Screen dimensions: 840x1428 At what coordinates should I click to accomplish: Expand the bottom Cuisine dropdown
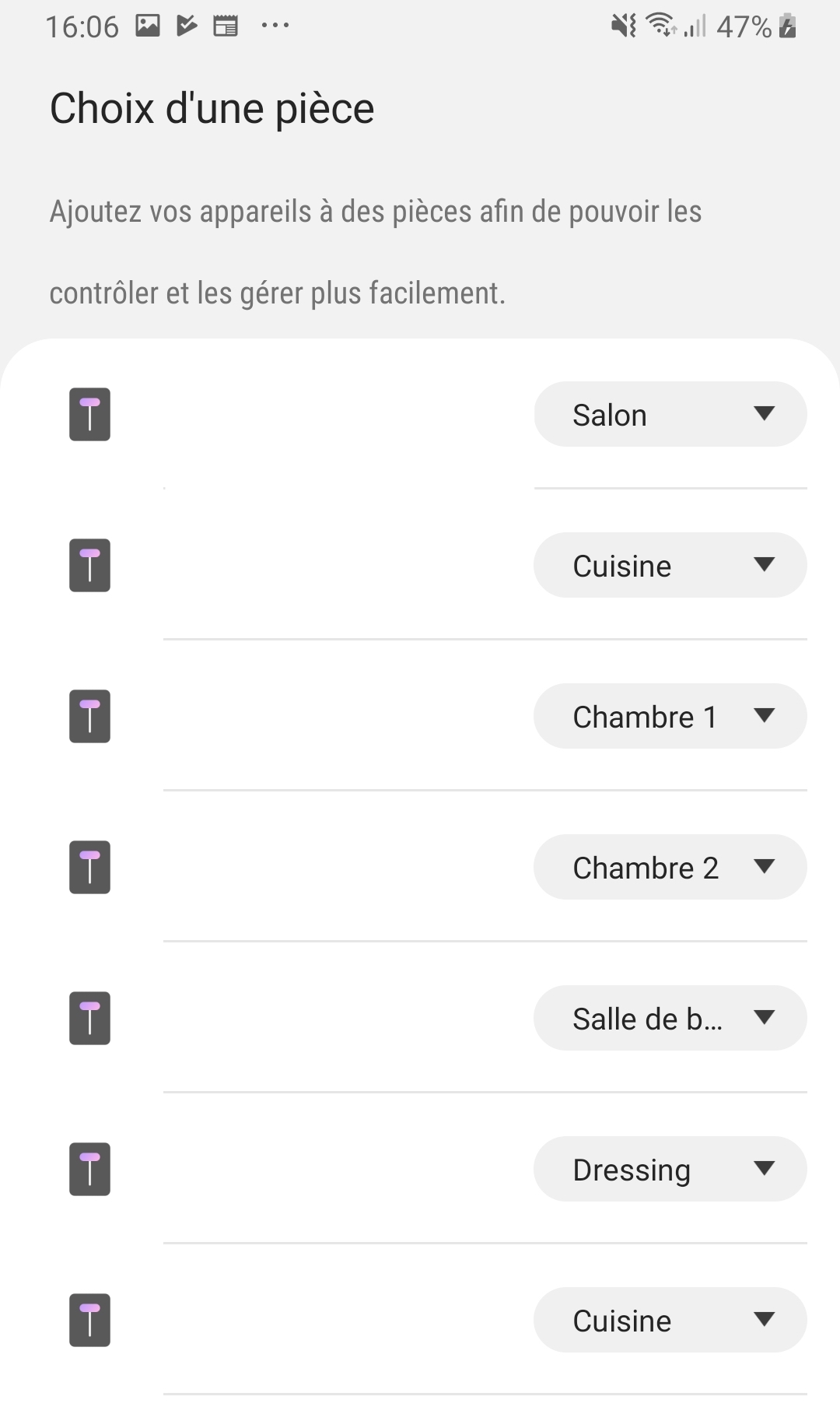pyautogui.click(x=669, y=1320)
